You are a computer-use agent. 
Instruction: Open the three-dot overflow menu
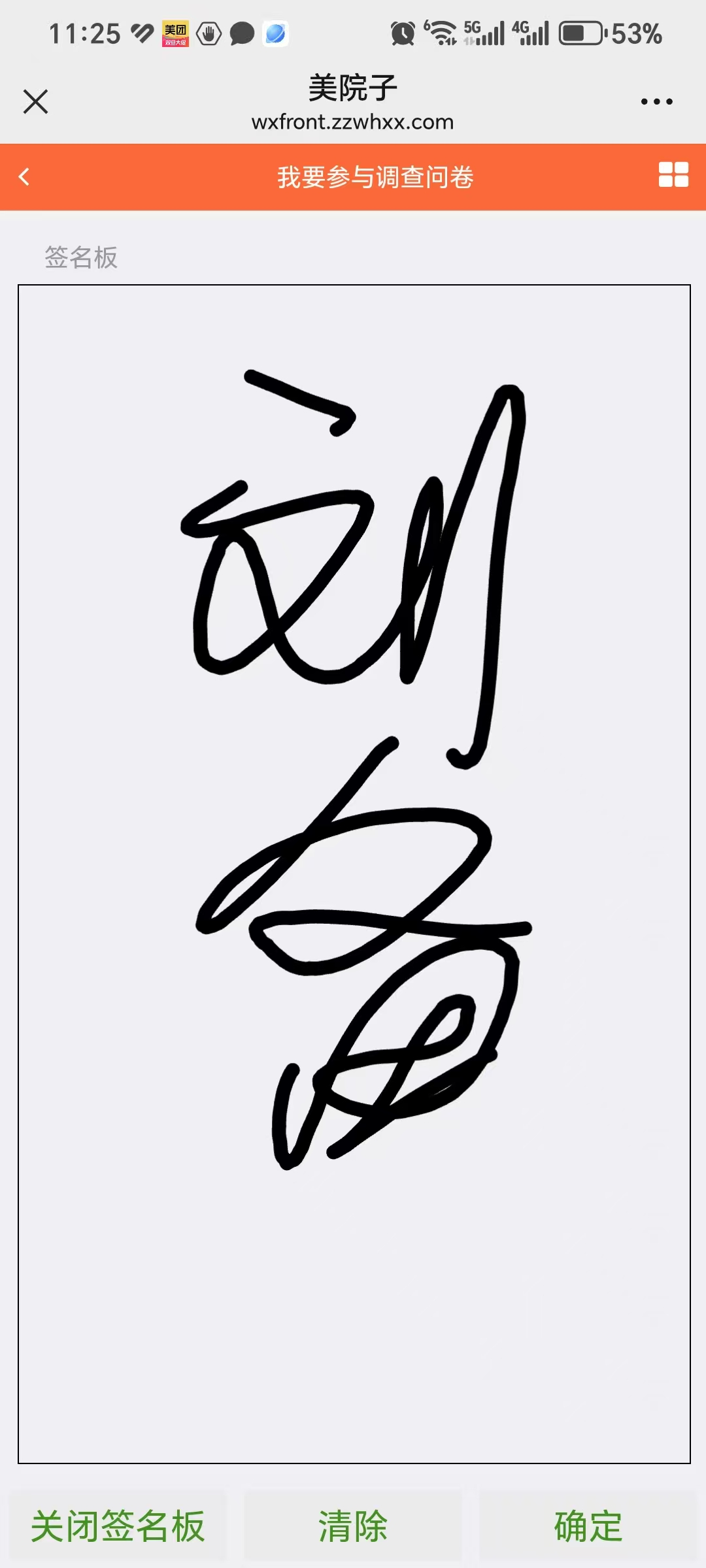pos(656,102)
